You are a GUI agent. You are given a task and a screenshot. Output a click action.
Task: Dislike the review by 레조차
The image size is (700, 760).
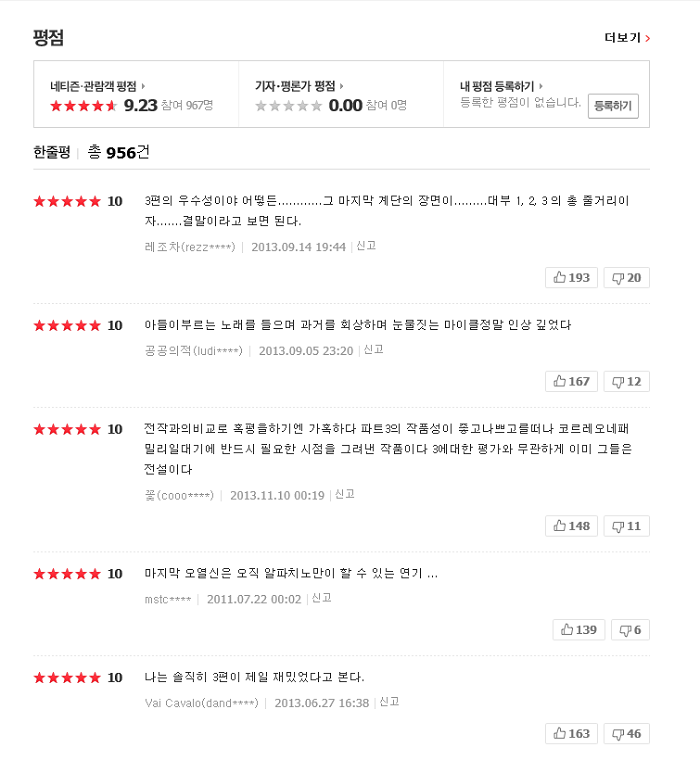626,277
